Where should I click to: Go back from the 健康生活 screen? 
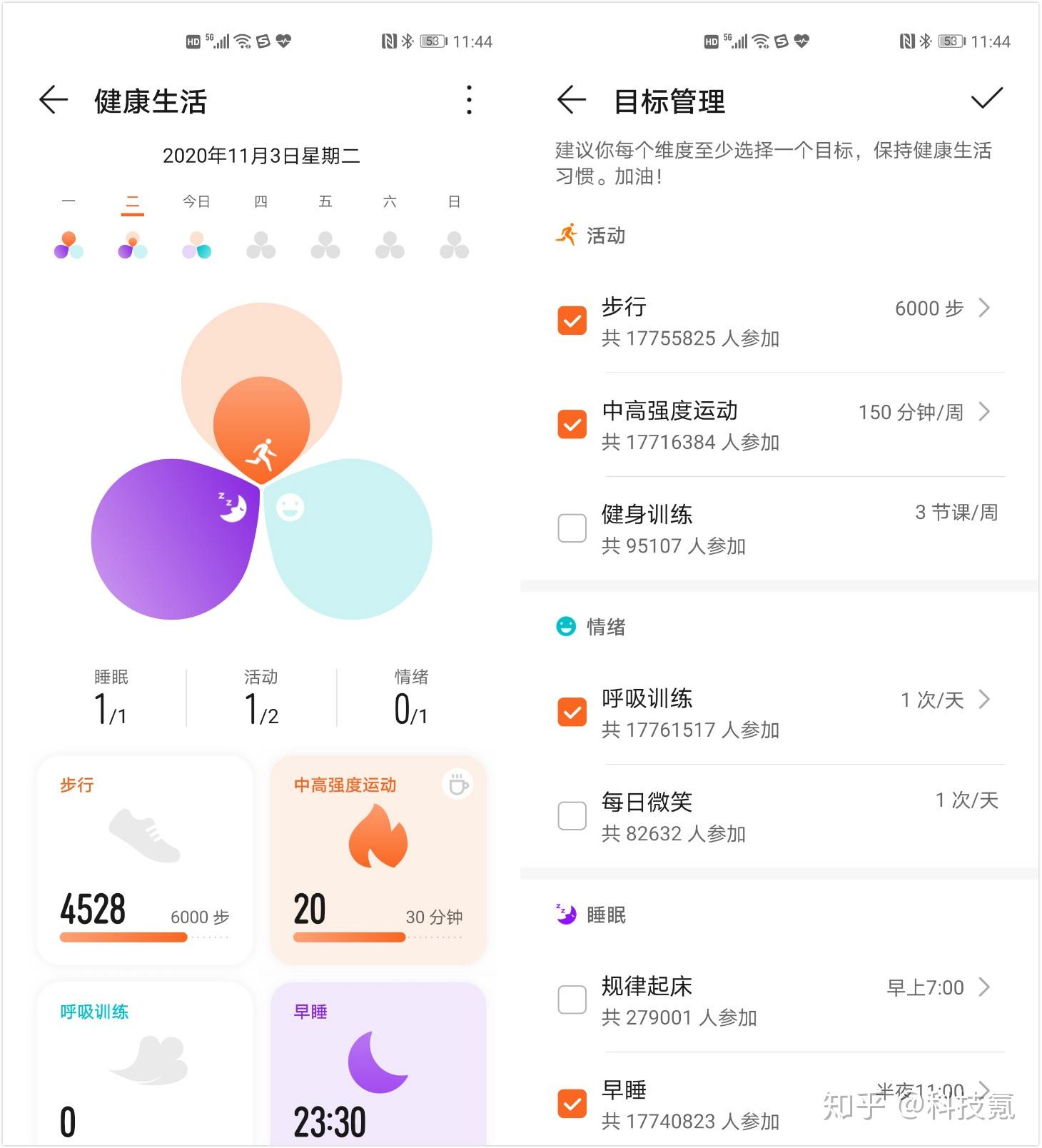point(54,100)
